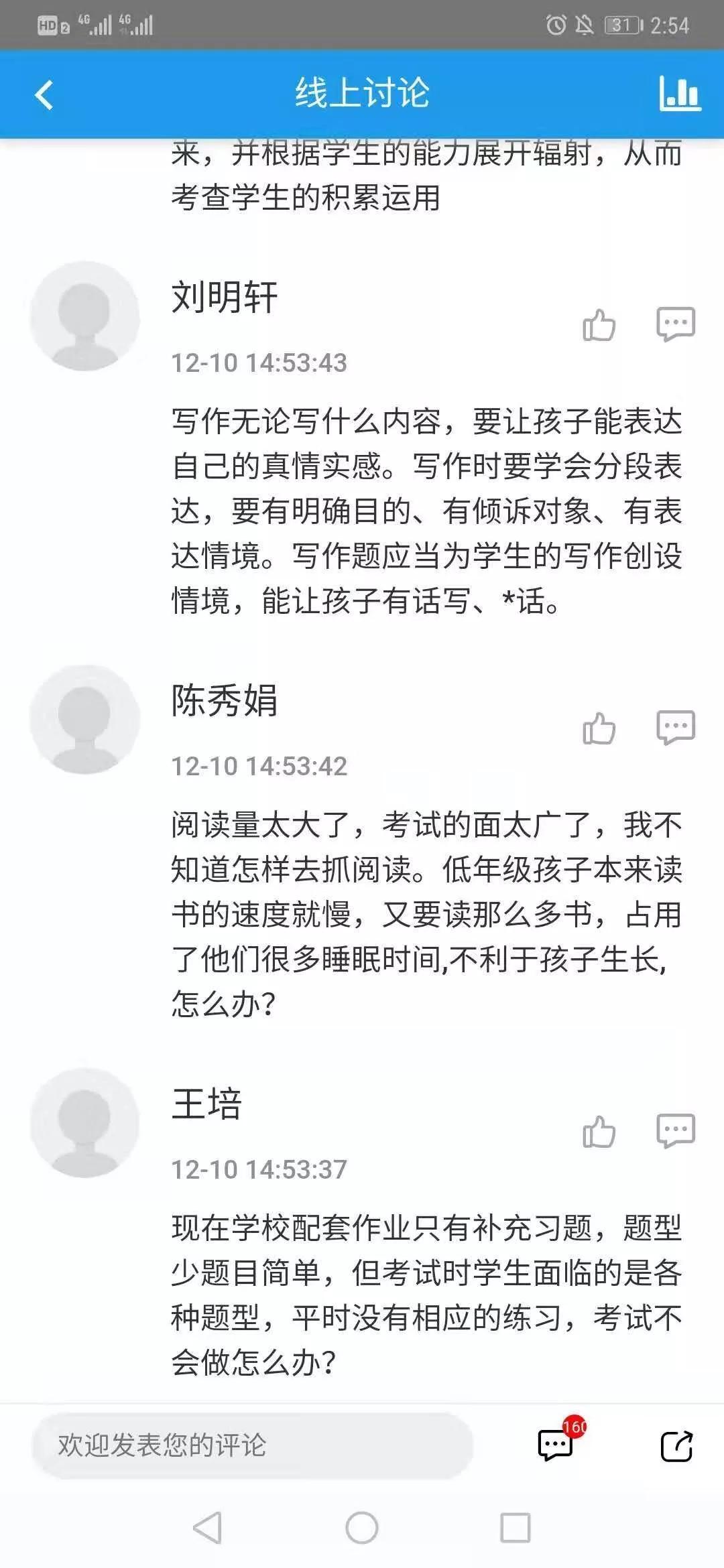This screenshot has width=724, height=1568.
Task: Like 陈秀娟's comment
Action: click(599, 728)
